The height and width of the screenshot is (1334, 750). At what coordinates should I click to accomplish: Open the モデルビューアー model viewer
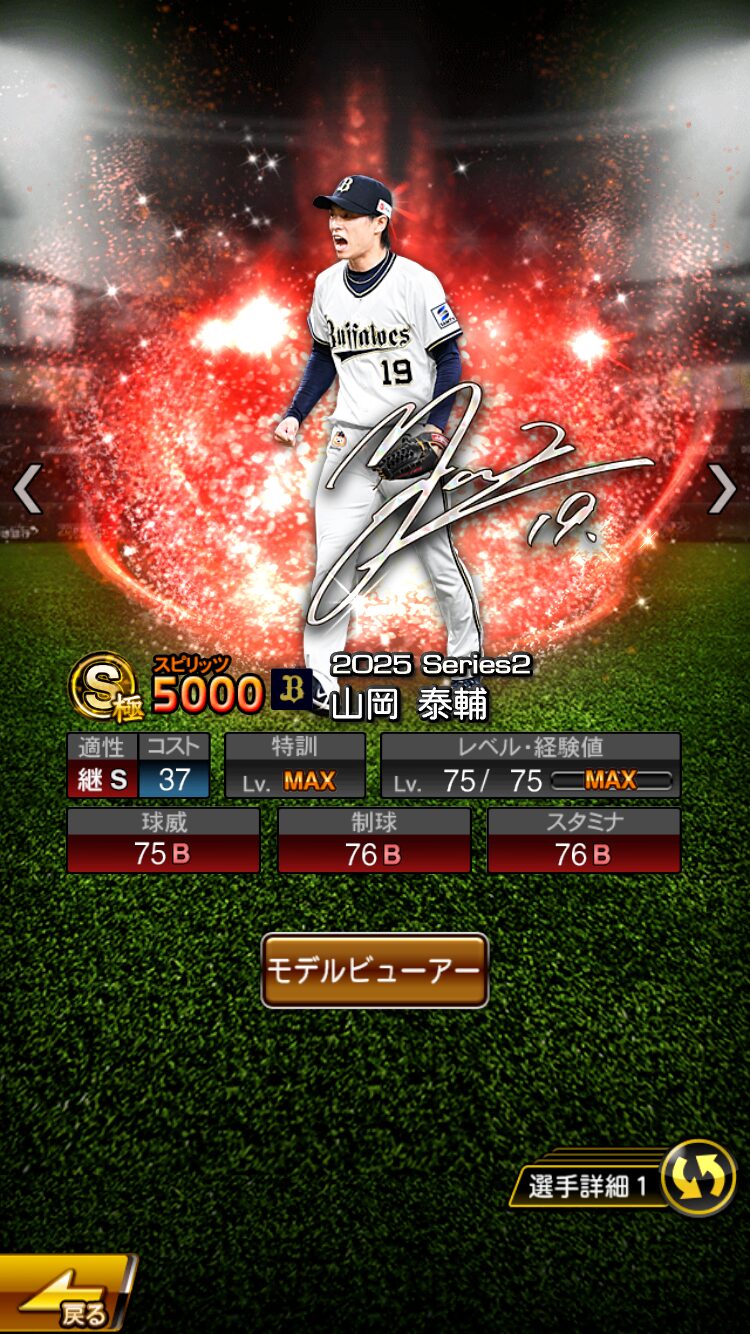[x=374, y=970]
